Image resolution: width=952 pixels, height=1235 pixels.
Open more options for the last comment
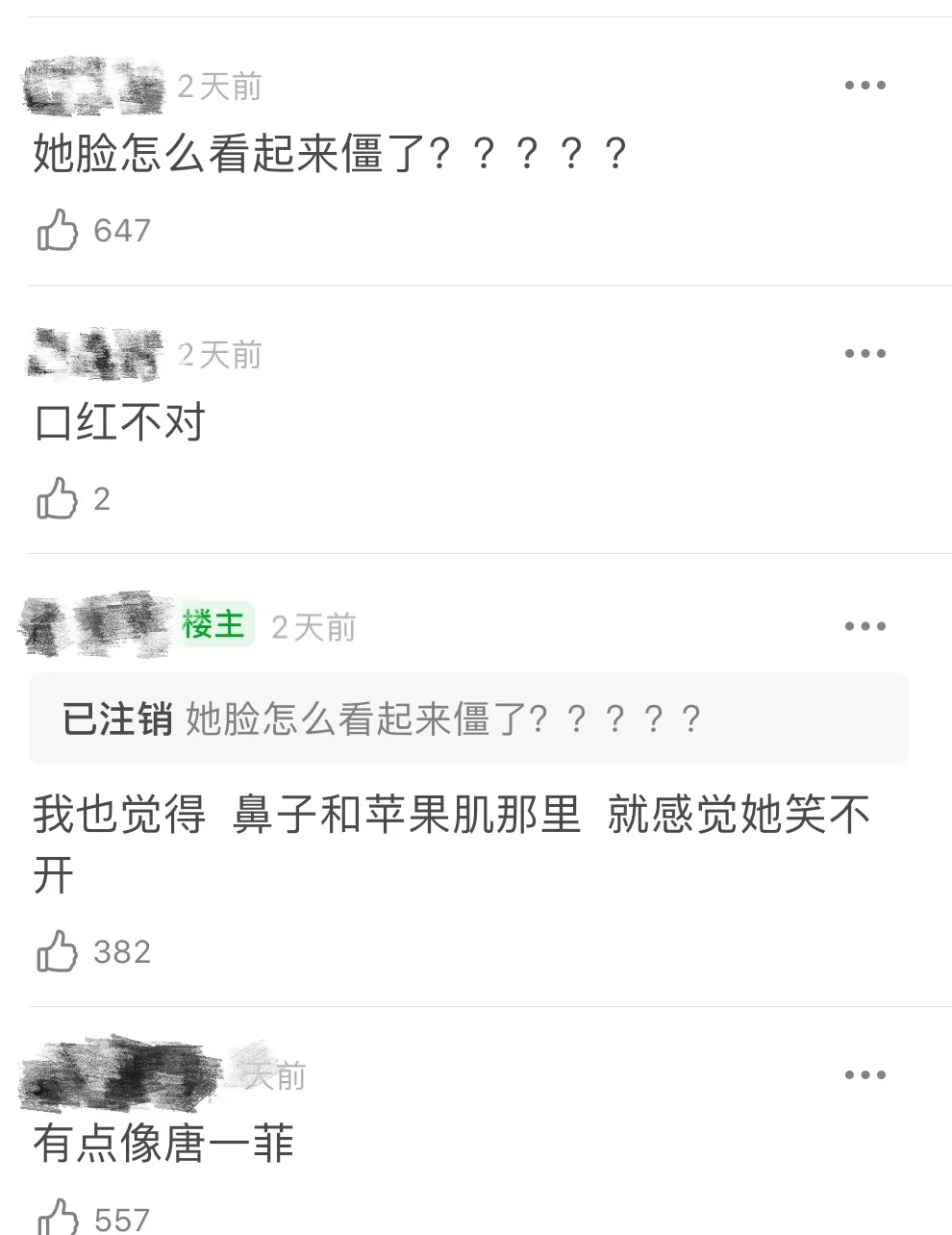pyautogui.click(x=864, y=1075)
